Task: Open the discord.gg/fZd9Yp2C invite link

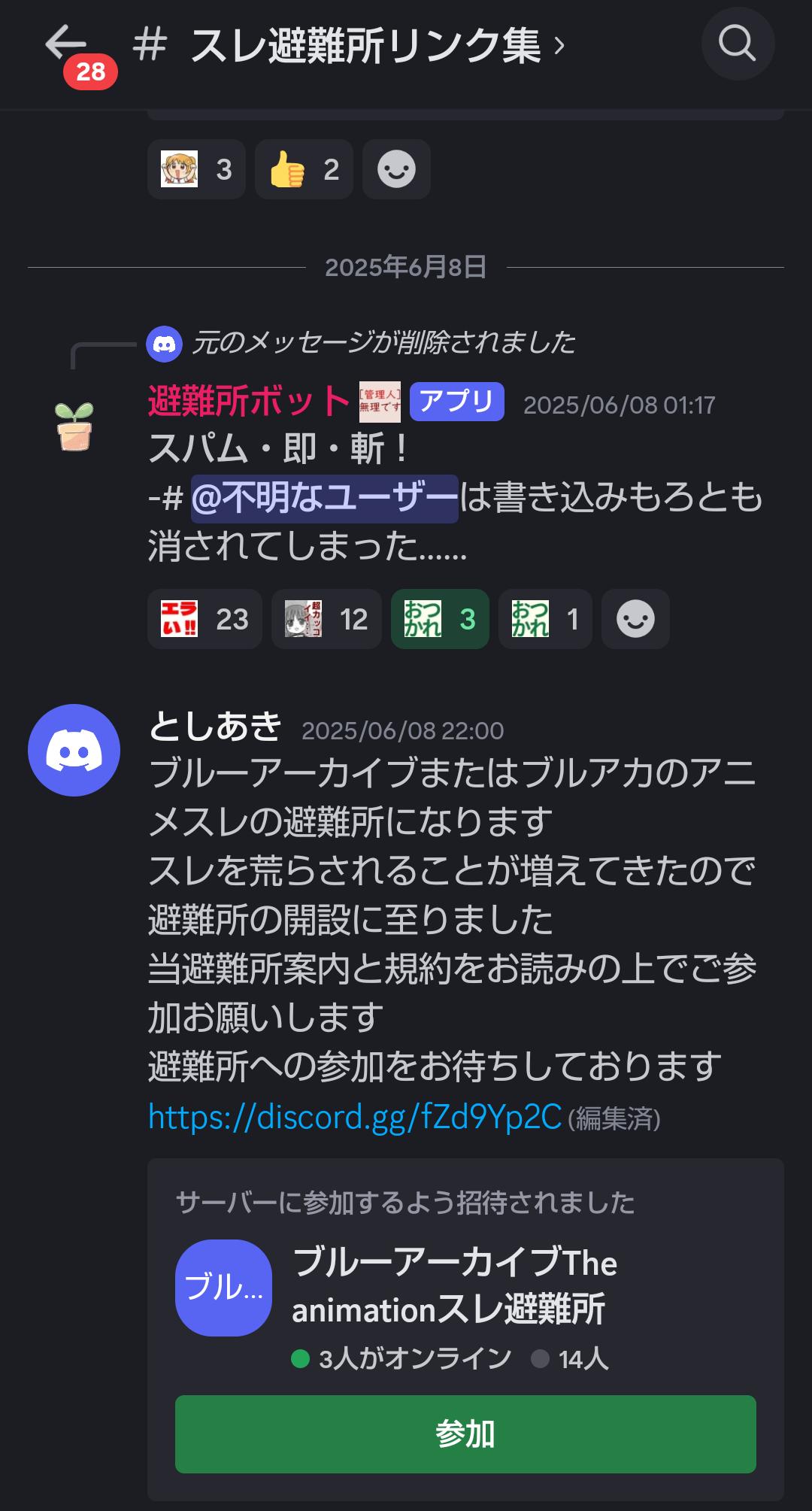Action: pyautogui.click(x=355, y=1117)
